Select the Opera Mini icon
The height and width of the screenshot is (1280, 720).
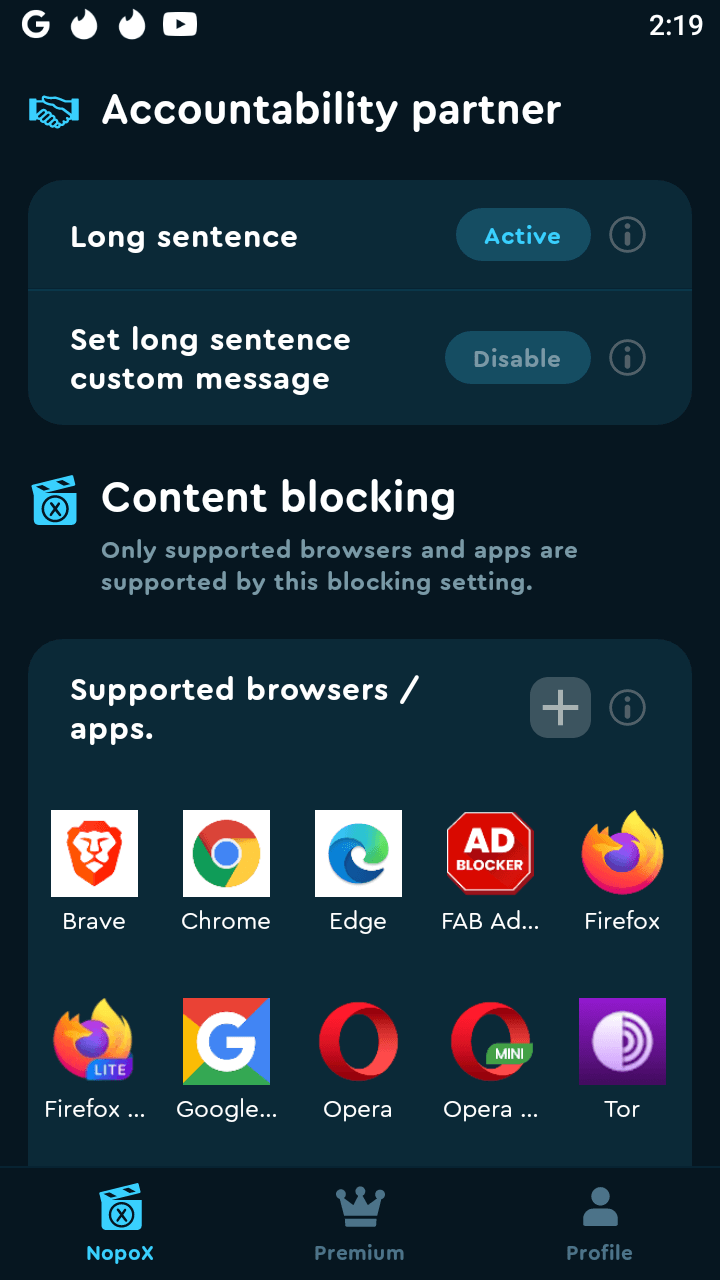click(490, 1041)
